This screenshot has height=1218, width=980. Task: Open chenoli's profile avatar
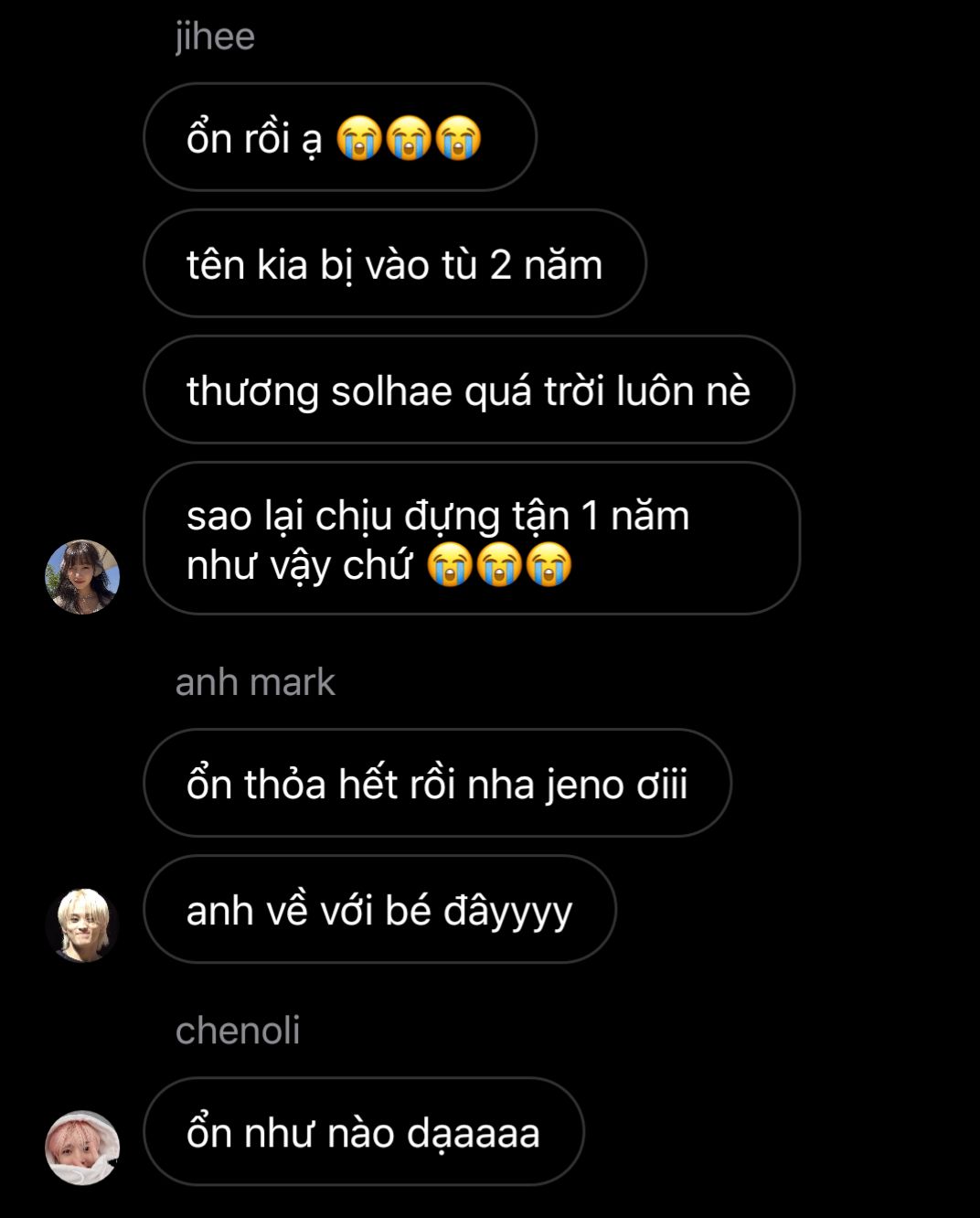(82, 1148)
